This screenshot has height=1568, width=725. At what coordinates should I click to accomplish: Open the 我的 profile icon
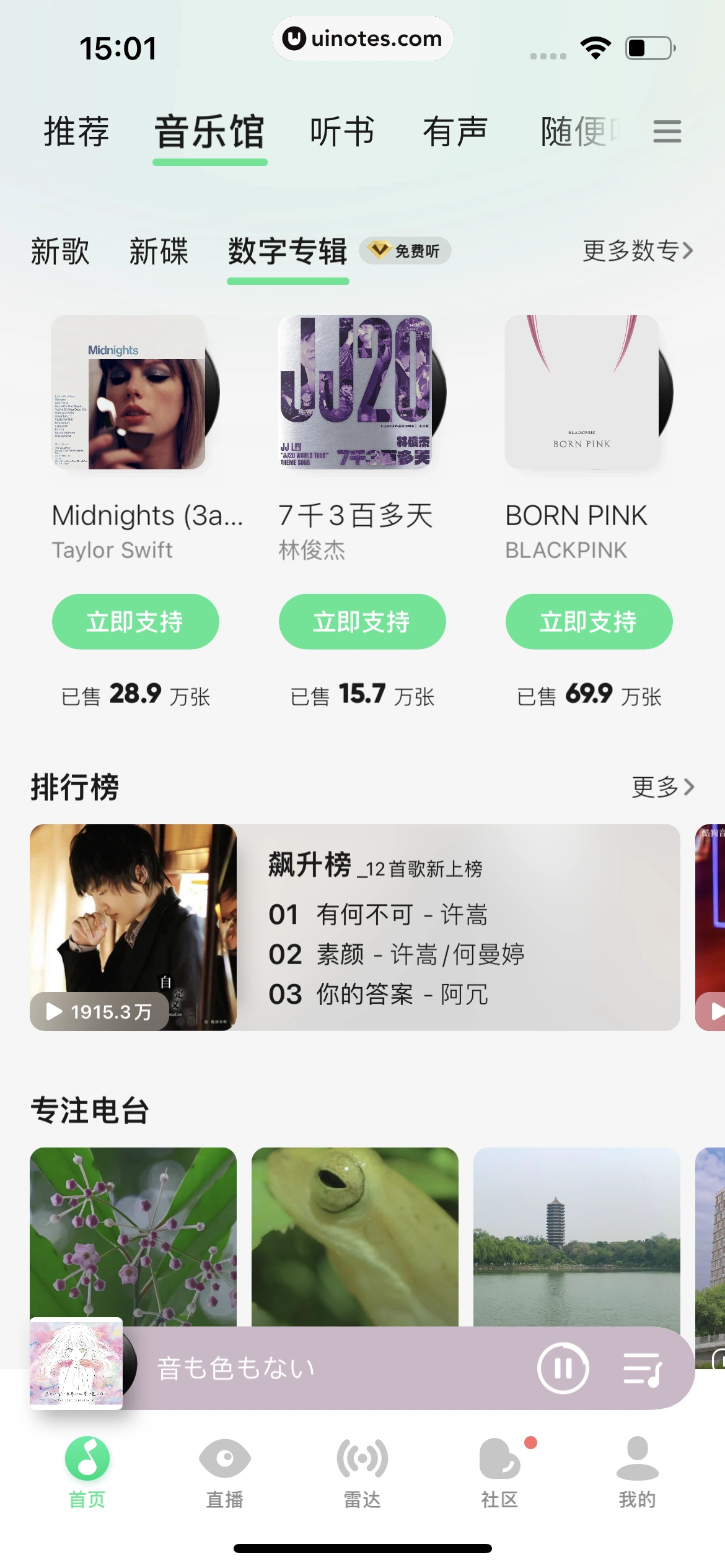[x=637, y=1480]
